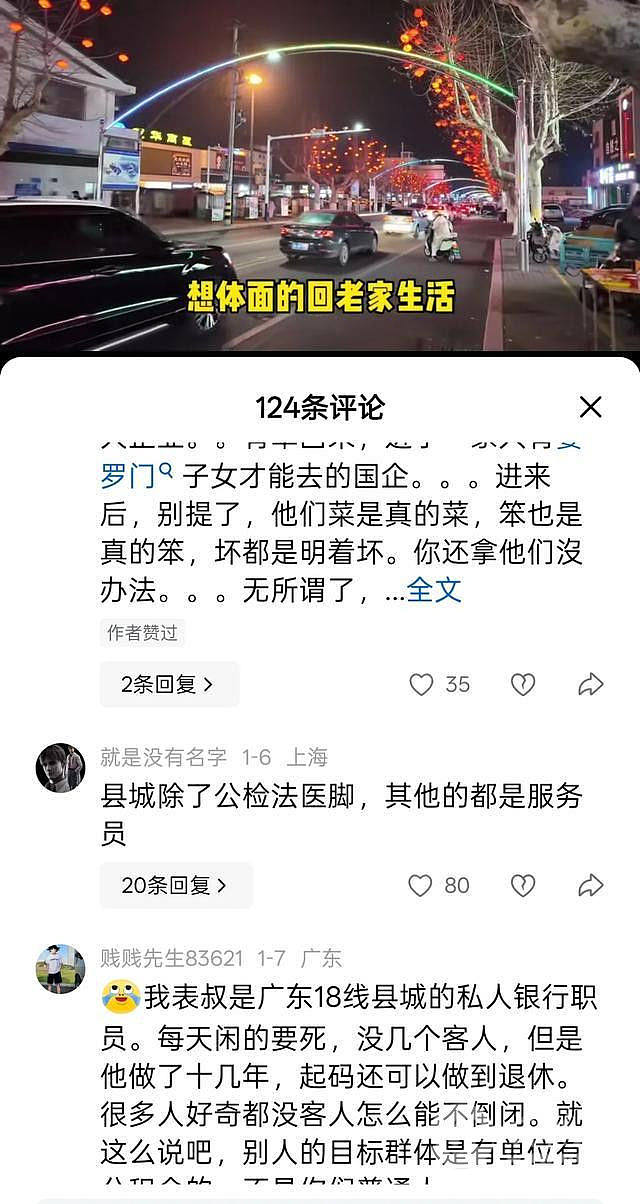Like 就是没有名字's comment with 80 likes
The height and width of the screenshot is (1204, 640).
[x=422, y=885]
